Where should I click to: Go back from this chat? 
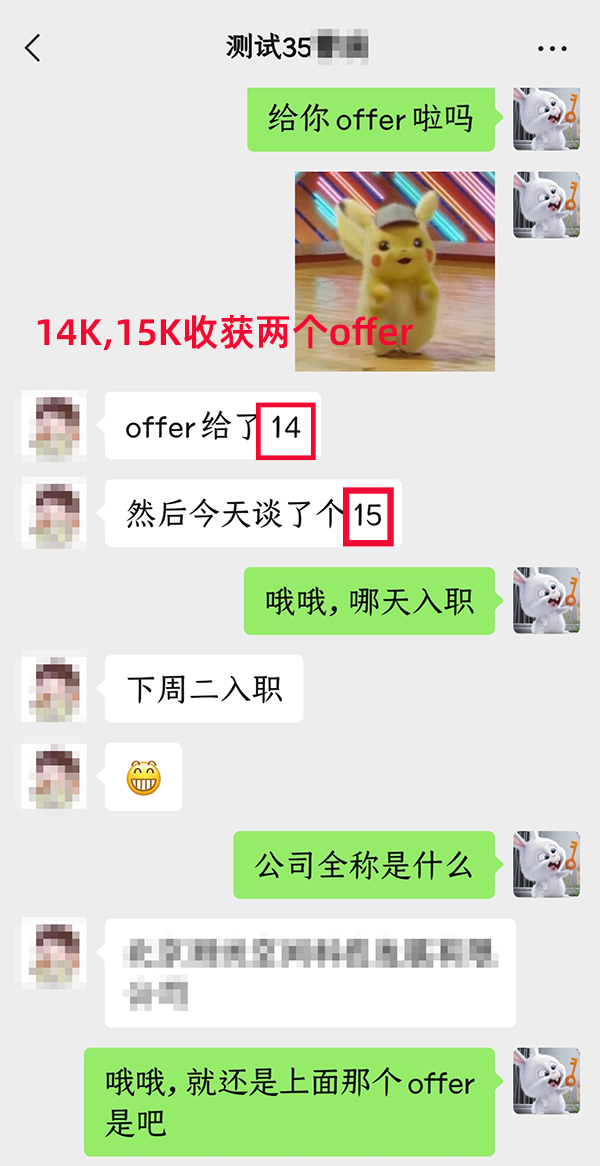click(34, 48)
